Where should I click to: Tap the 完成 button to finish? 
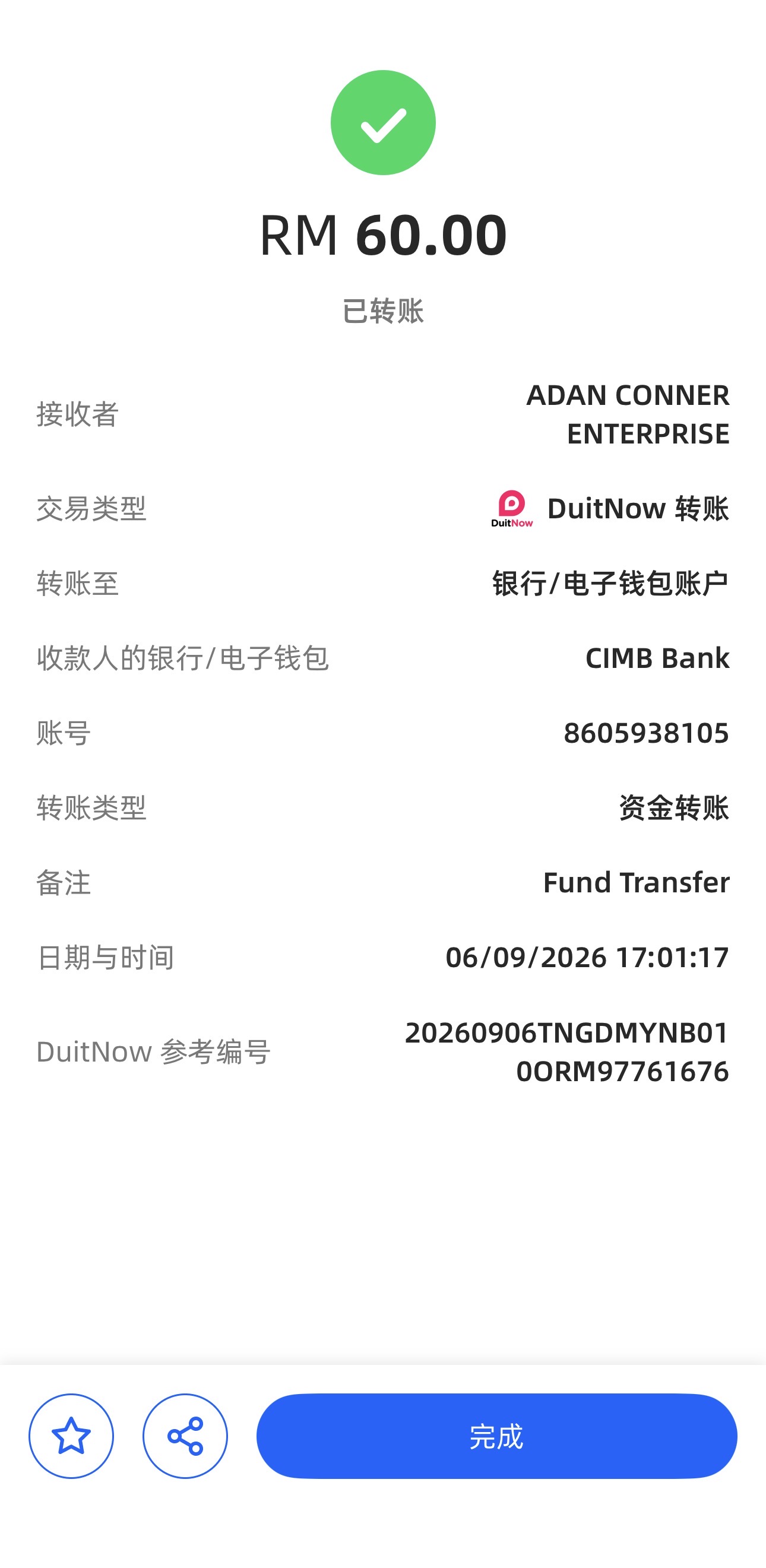click(x=496, y=1436)
